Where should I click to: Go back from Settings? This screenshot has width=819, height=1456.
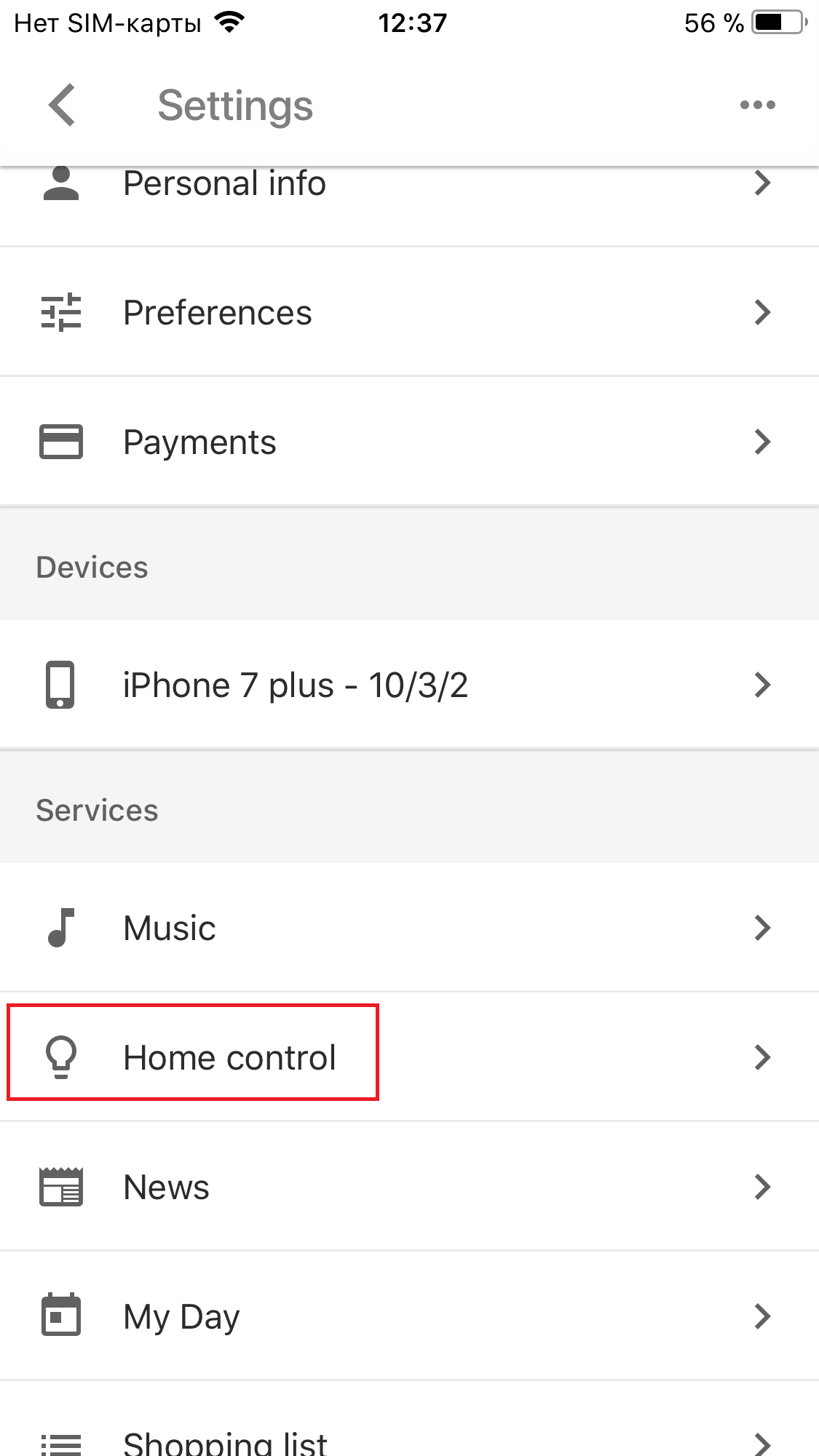coord(63,105)
